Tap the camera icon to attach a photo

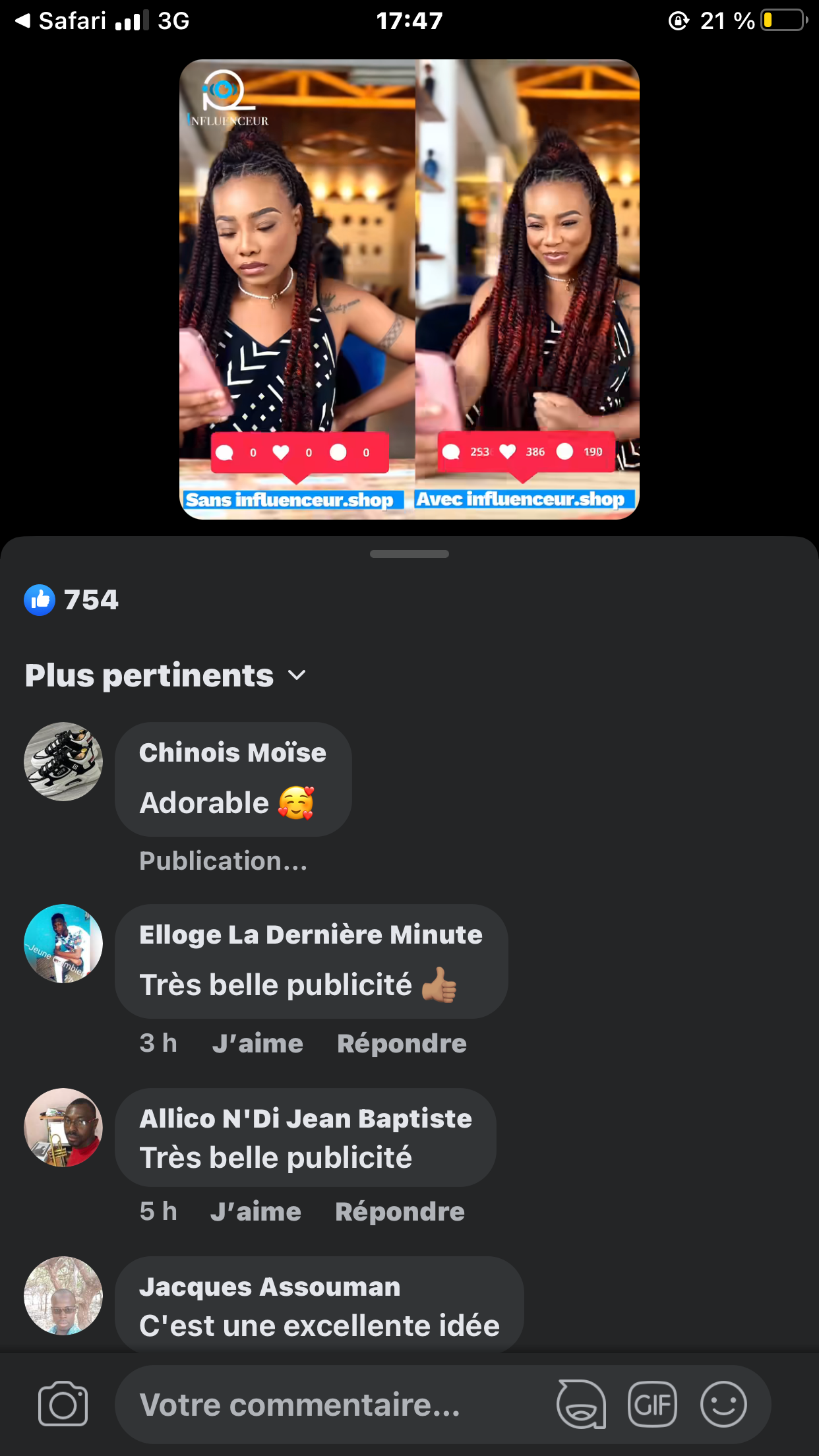tap(63, 1404)
